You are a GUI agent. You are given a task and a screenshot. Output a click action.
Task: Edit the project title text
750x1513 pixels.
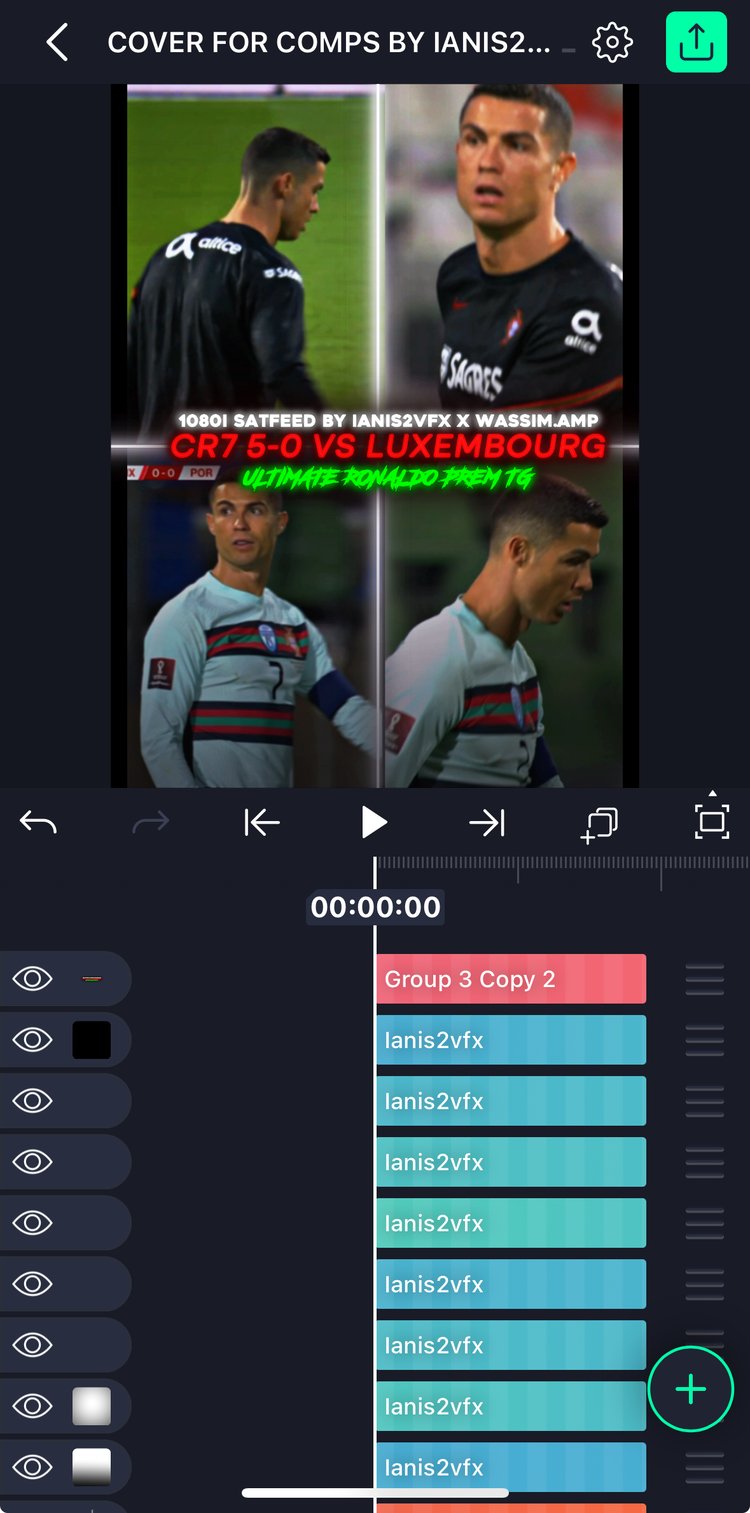click(x=328, y=43)
